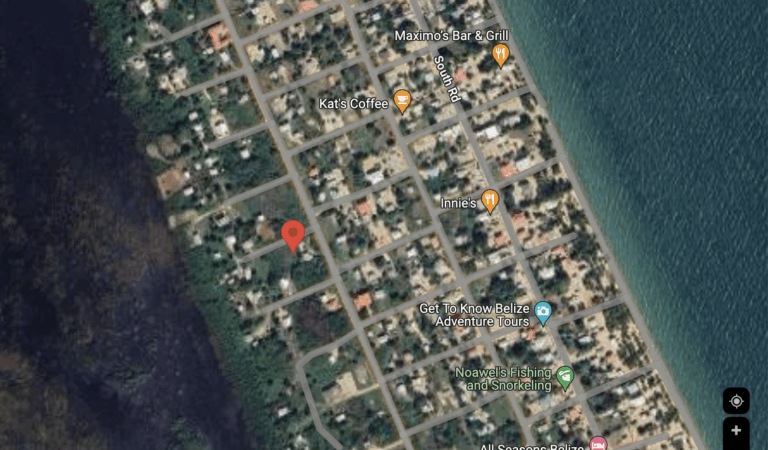Center map on my location

coord(736,401)
